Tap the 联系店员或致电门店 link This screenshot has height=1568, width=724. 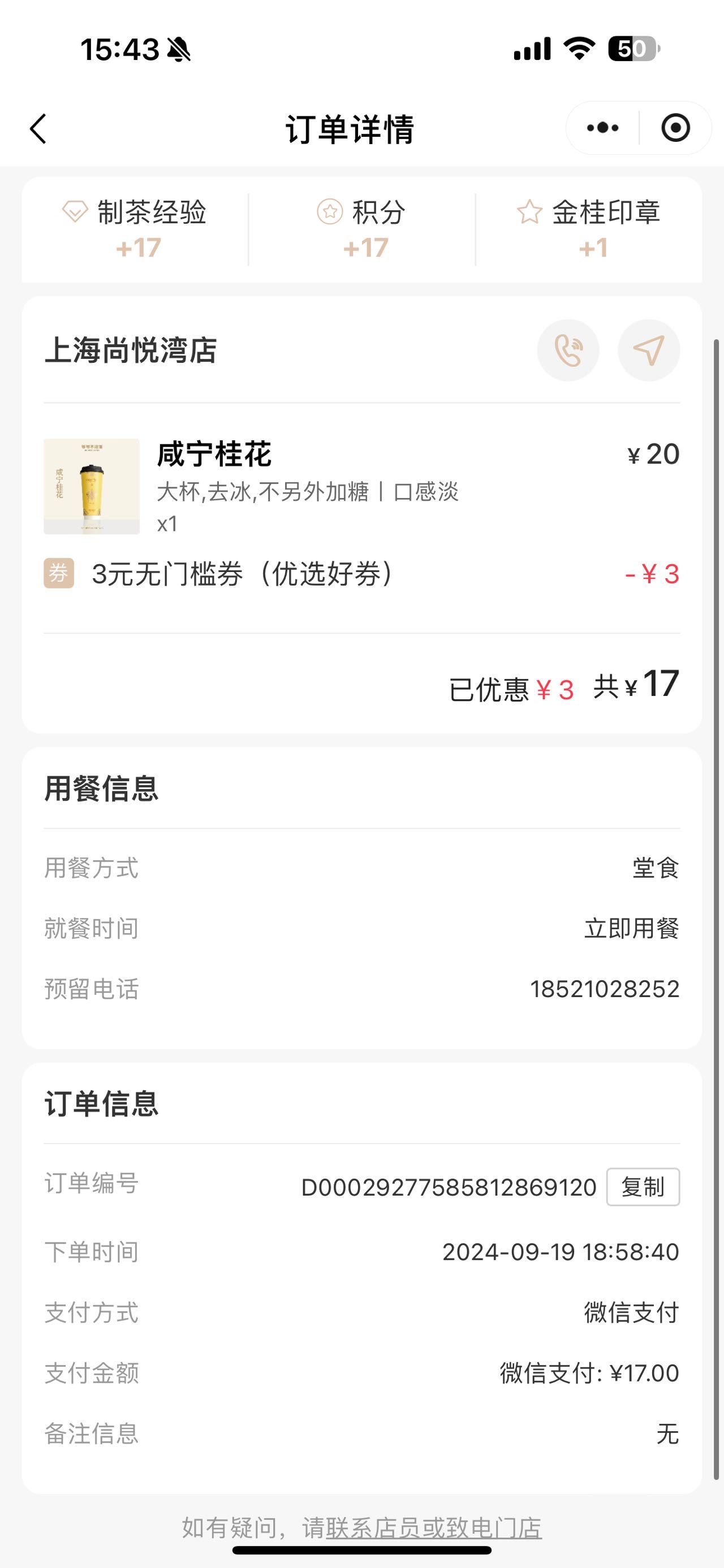[433, 1528]
